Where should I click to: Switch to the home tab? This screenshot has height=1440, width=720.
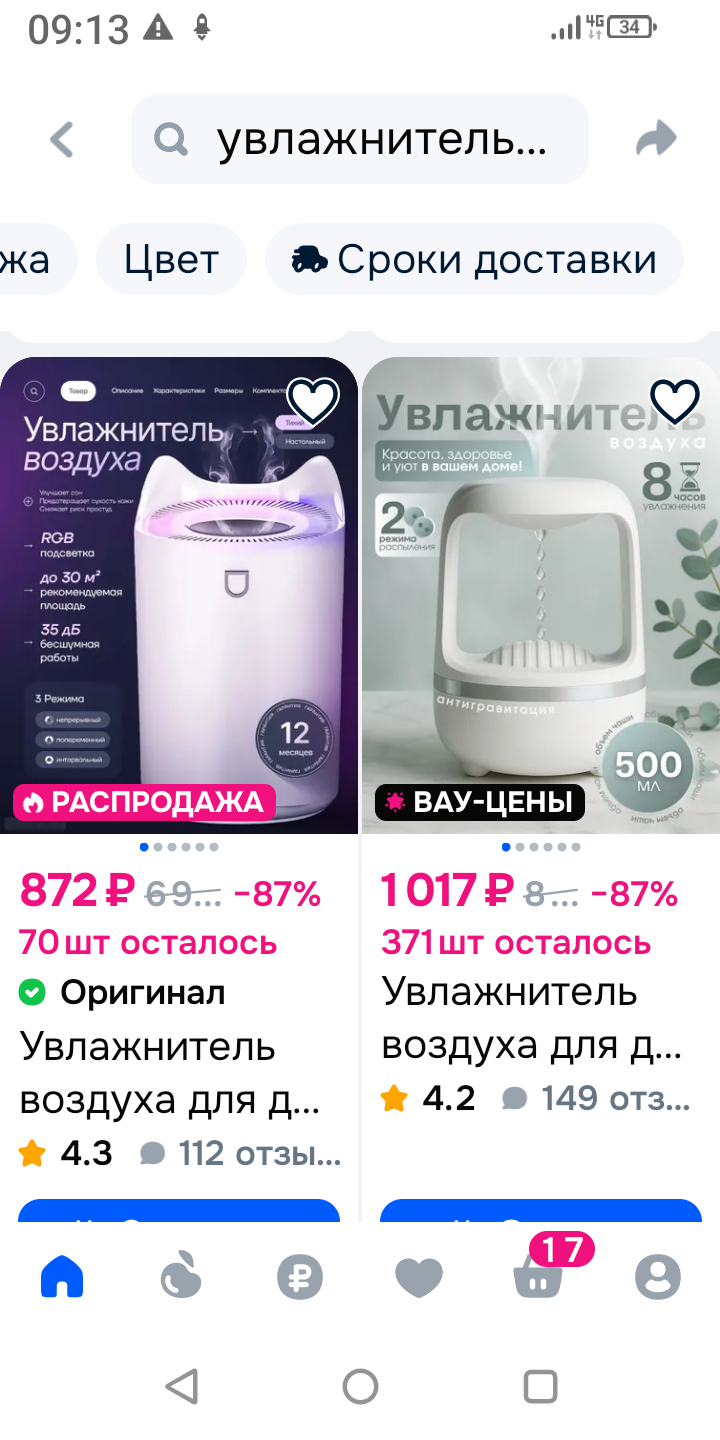(x=62, y=1277)
